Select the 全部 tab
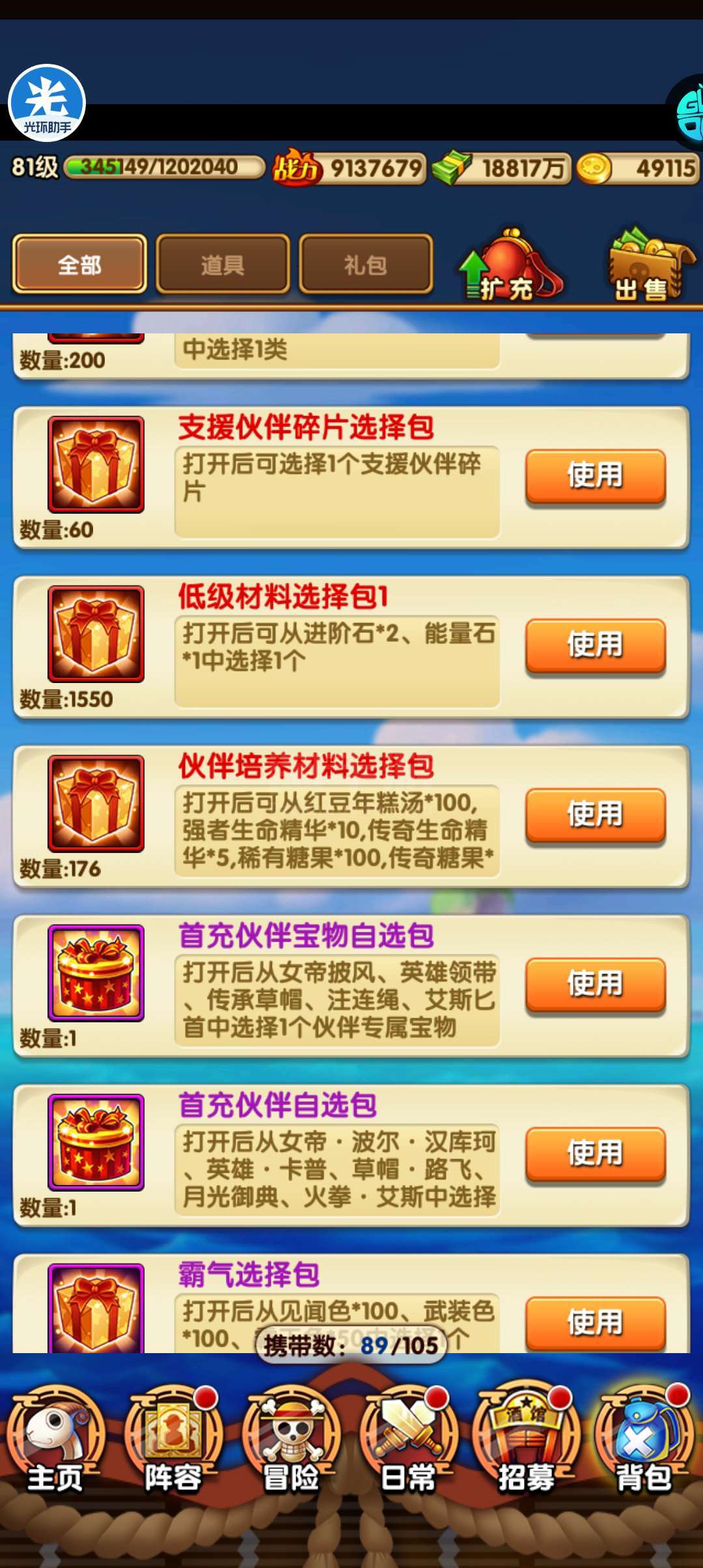Screen dimensions: 703x1568 (79, 264)
